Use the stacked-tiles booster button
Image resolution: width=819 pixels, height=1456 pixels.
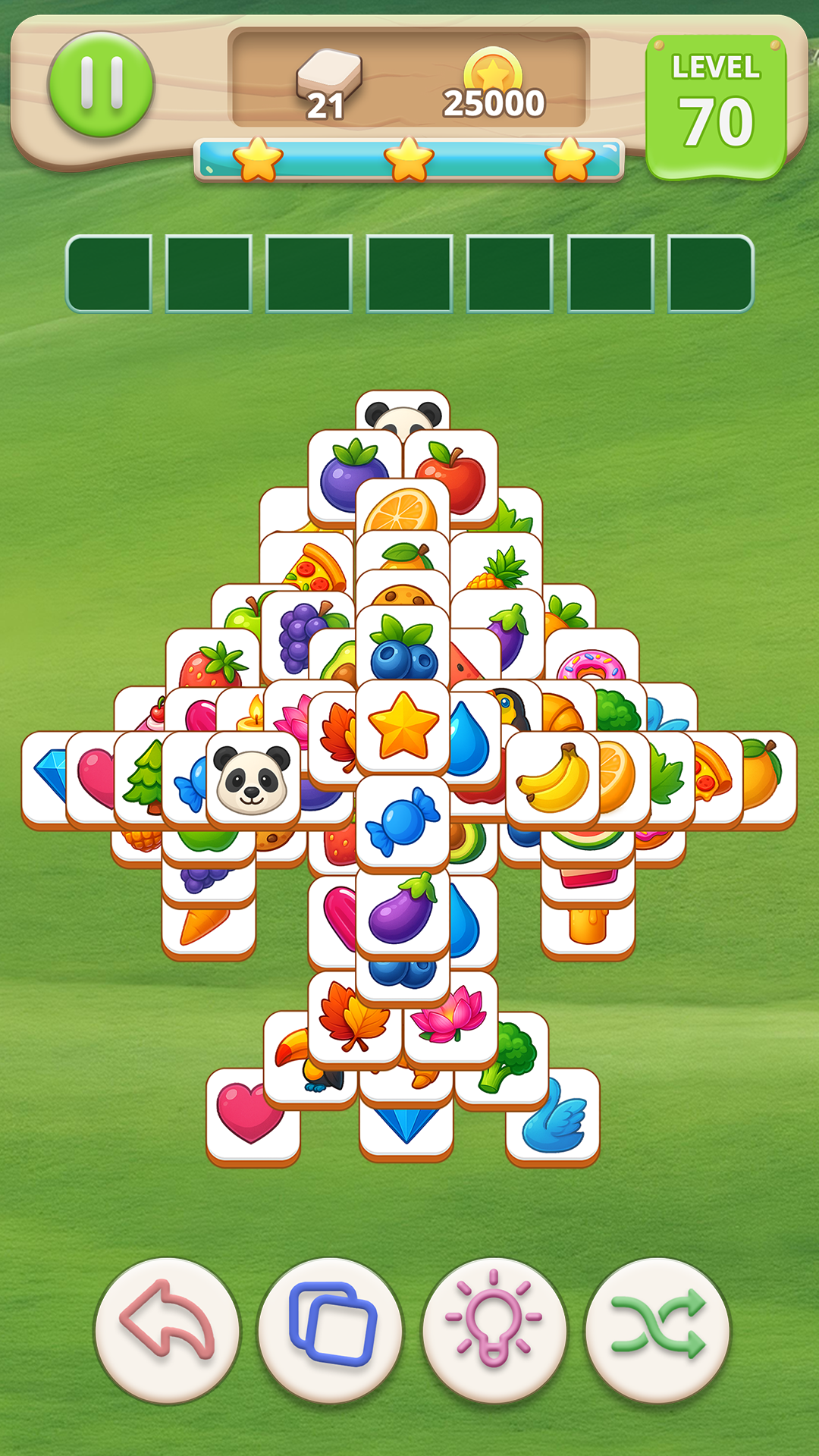[x=331, y=1329]
